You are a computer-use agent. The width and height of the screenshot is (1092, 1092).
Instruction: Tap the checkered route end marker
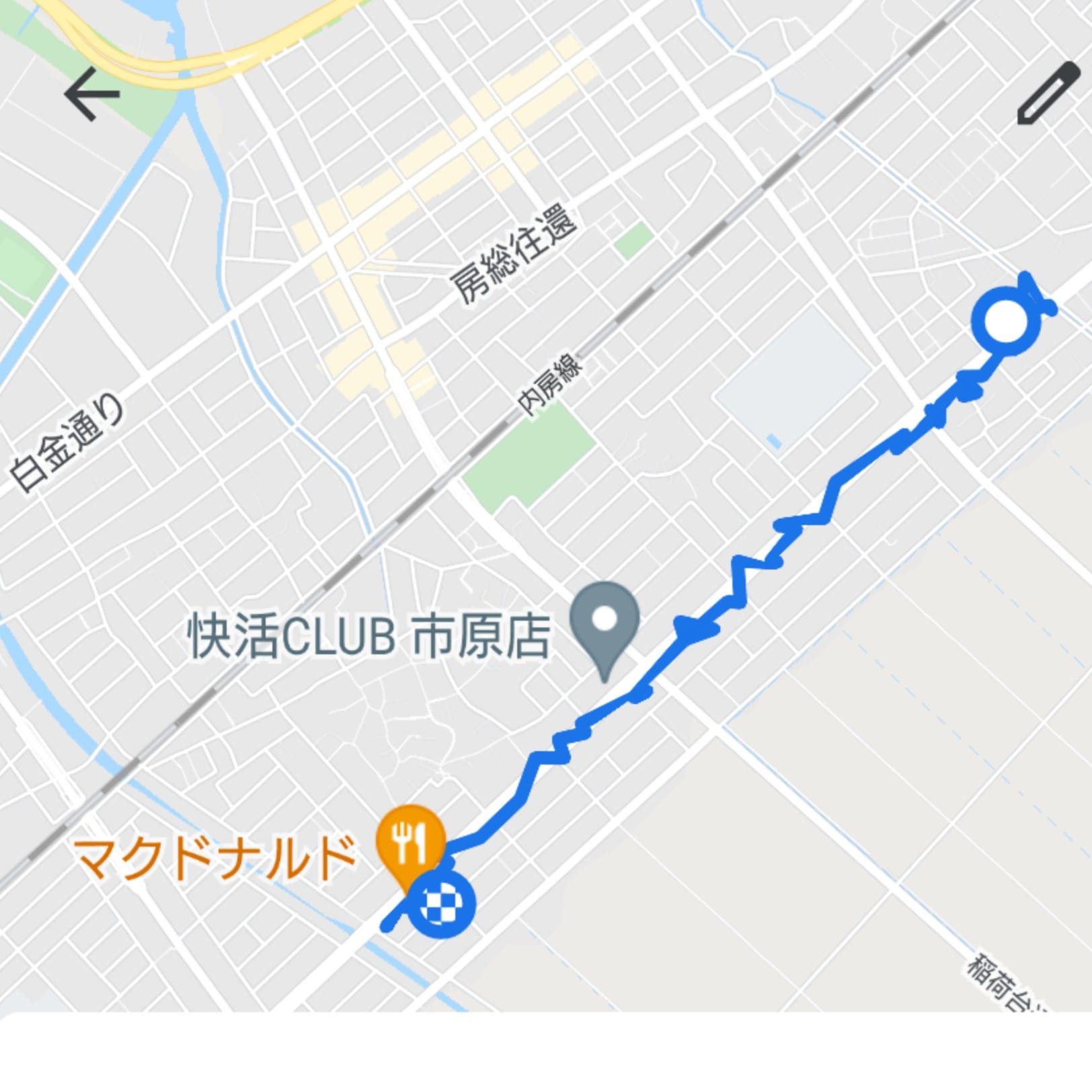pyautogui.click(x=442, y=903)
